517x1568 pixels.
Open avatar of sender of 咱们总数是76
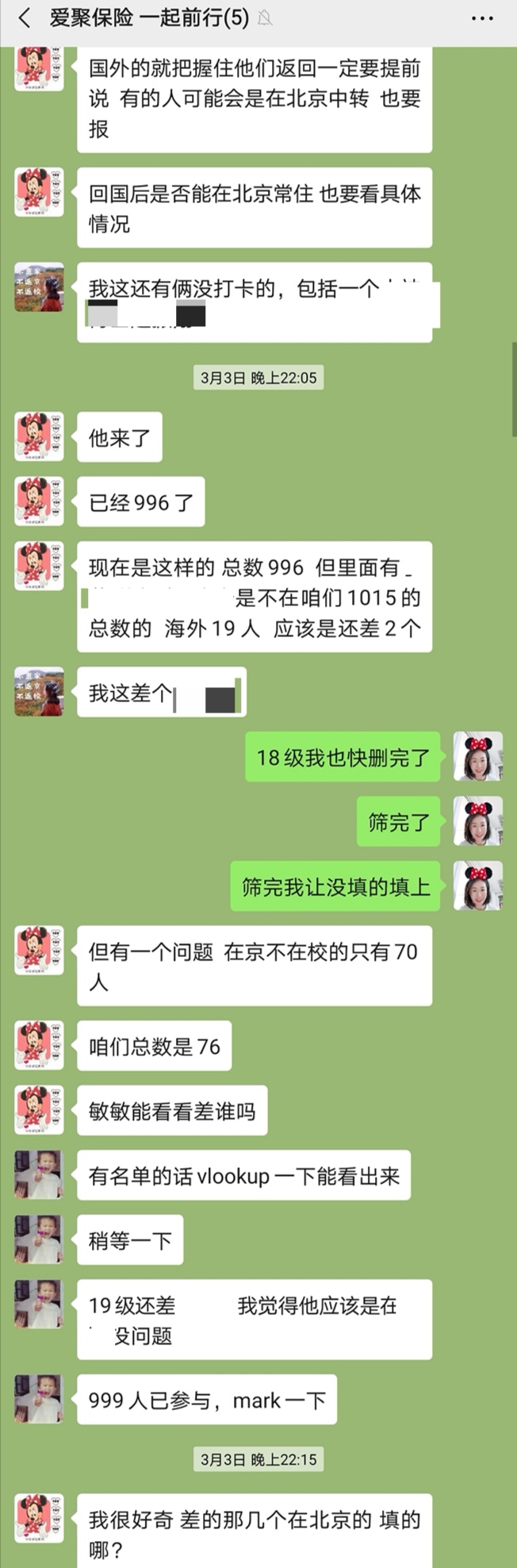coord(39,1046)
